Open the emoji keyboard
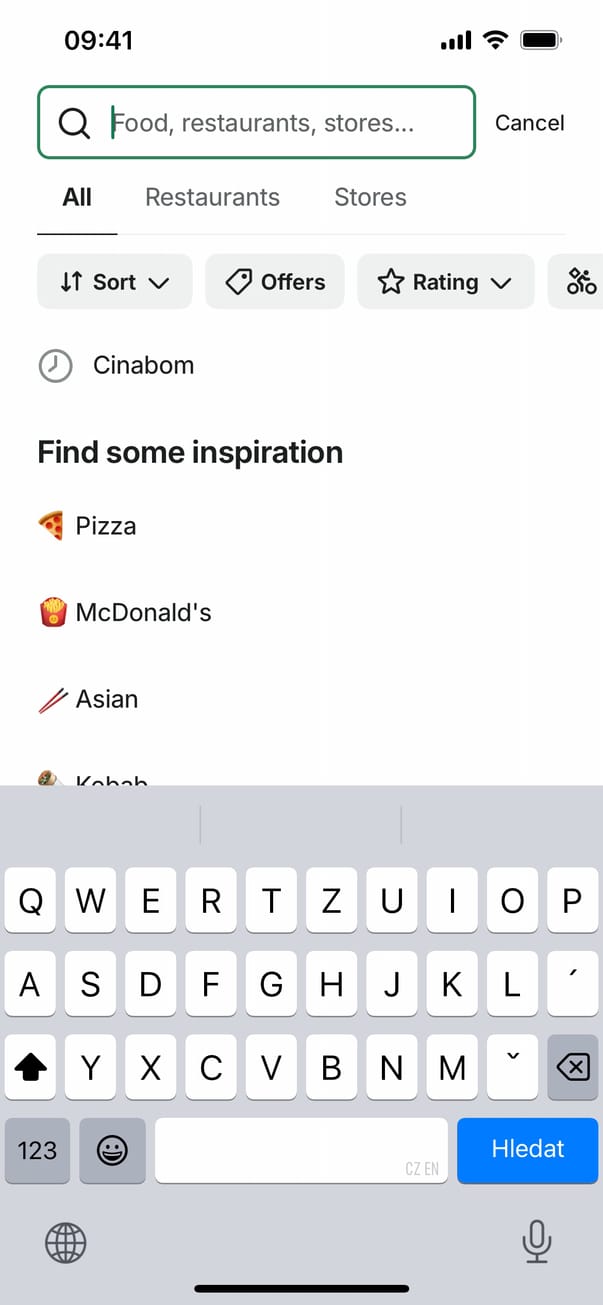 pos(112,1150)
